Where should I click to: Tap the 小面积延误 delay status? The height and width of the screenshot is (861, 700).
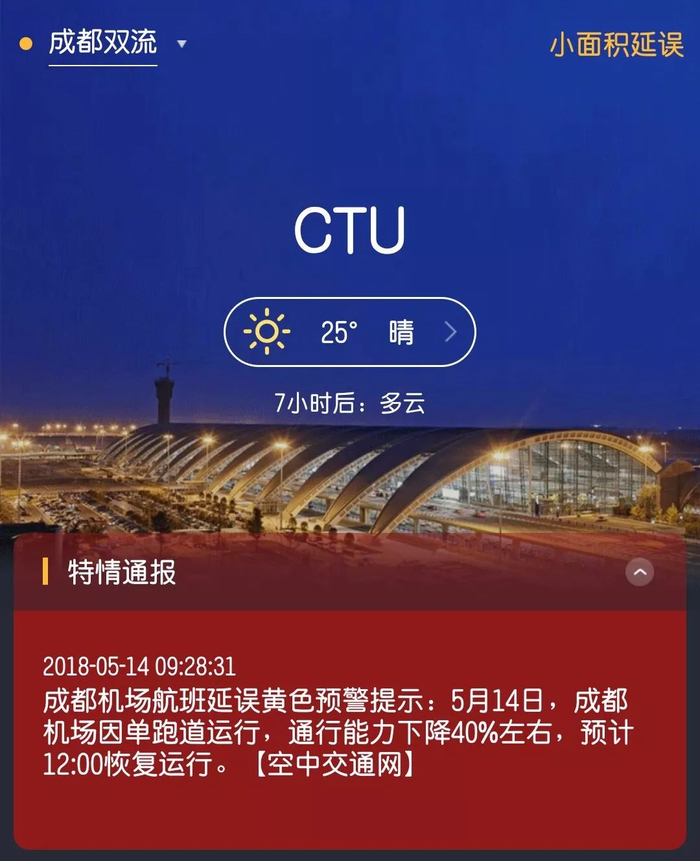point(615,45)
